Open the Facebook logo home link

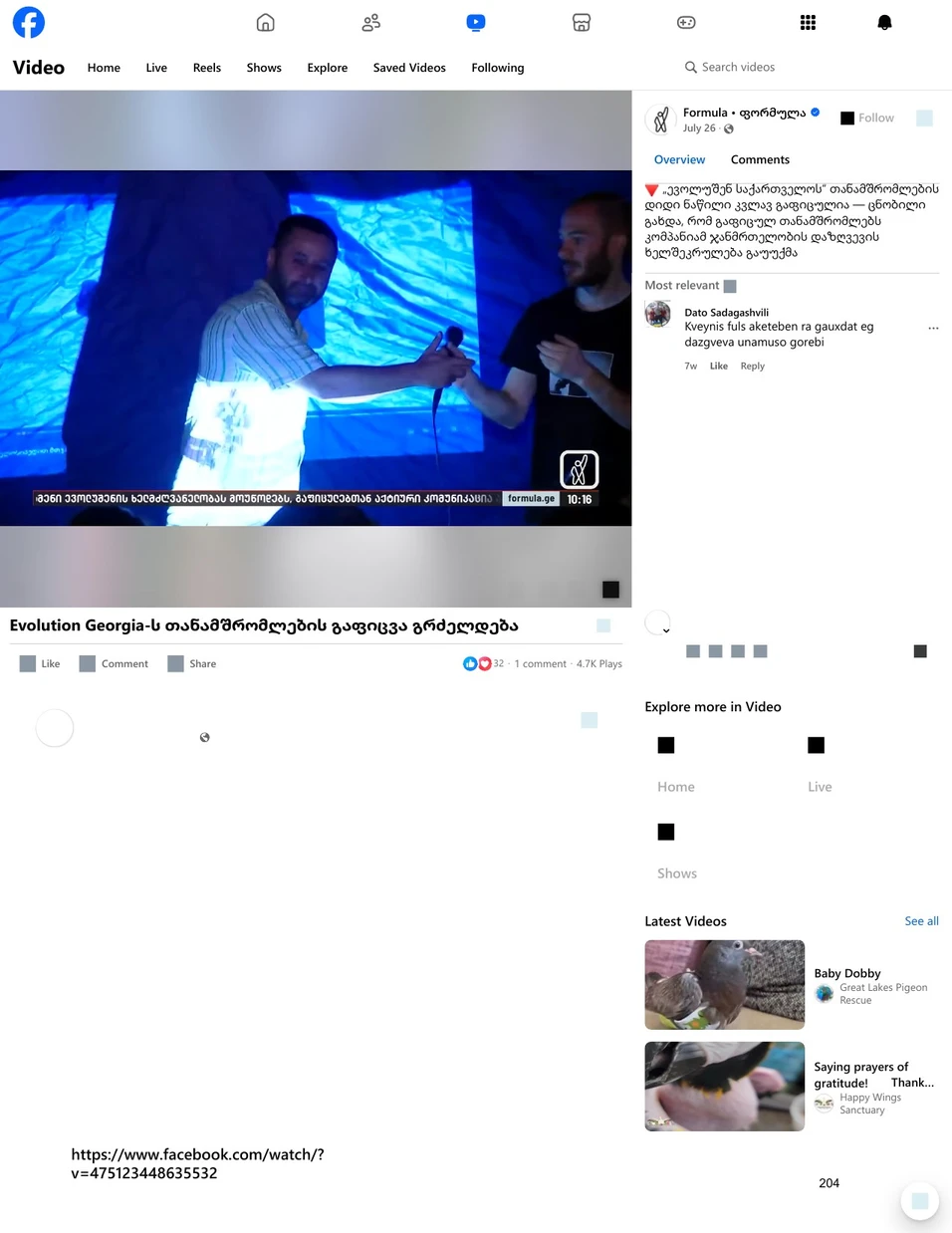pos(29,22)
